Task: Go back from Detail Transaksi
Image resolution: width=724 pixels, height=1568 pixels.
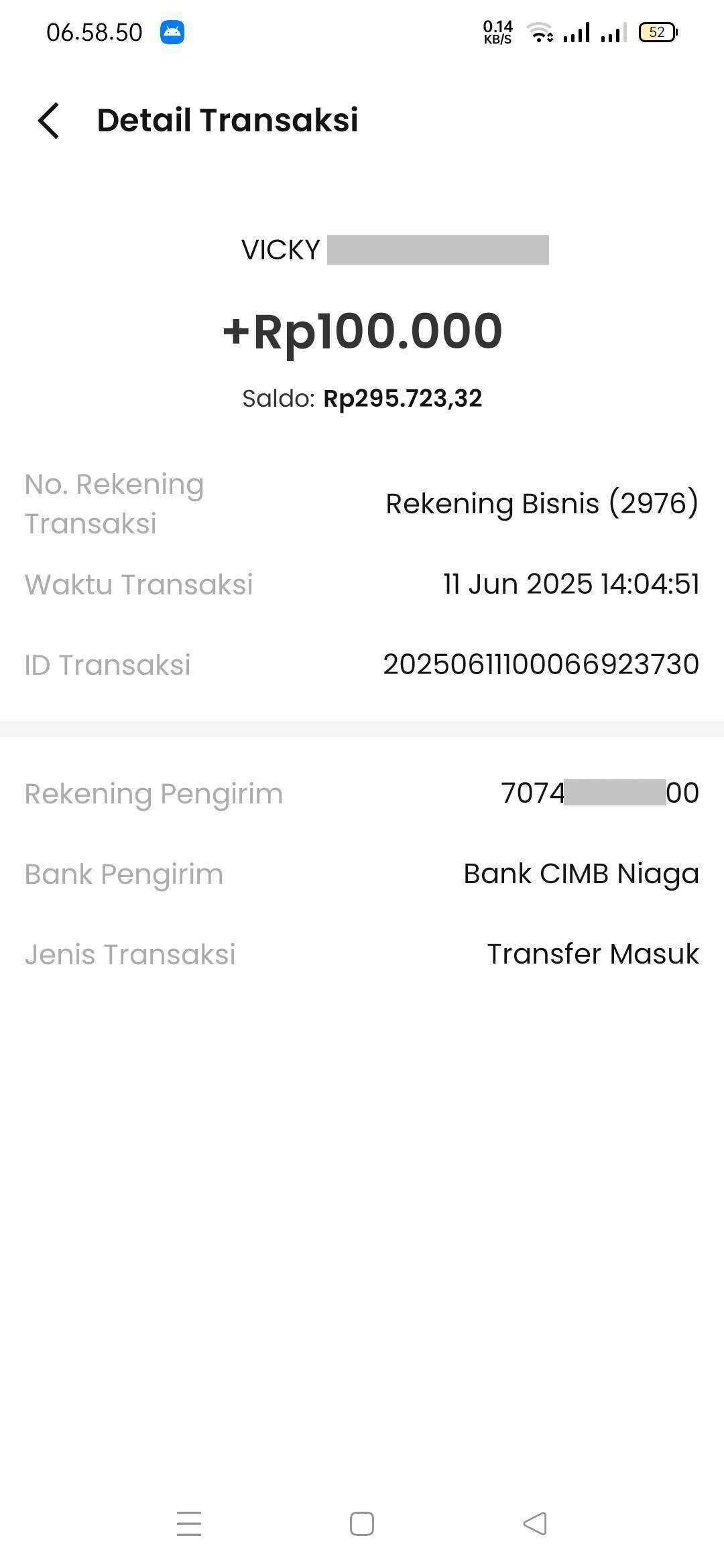Action: point(48,121)
